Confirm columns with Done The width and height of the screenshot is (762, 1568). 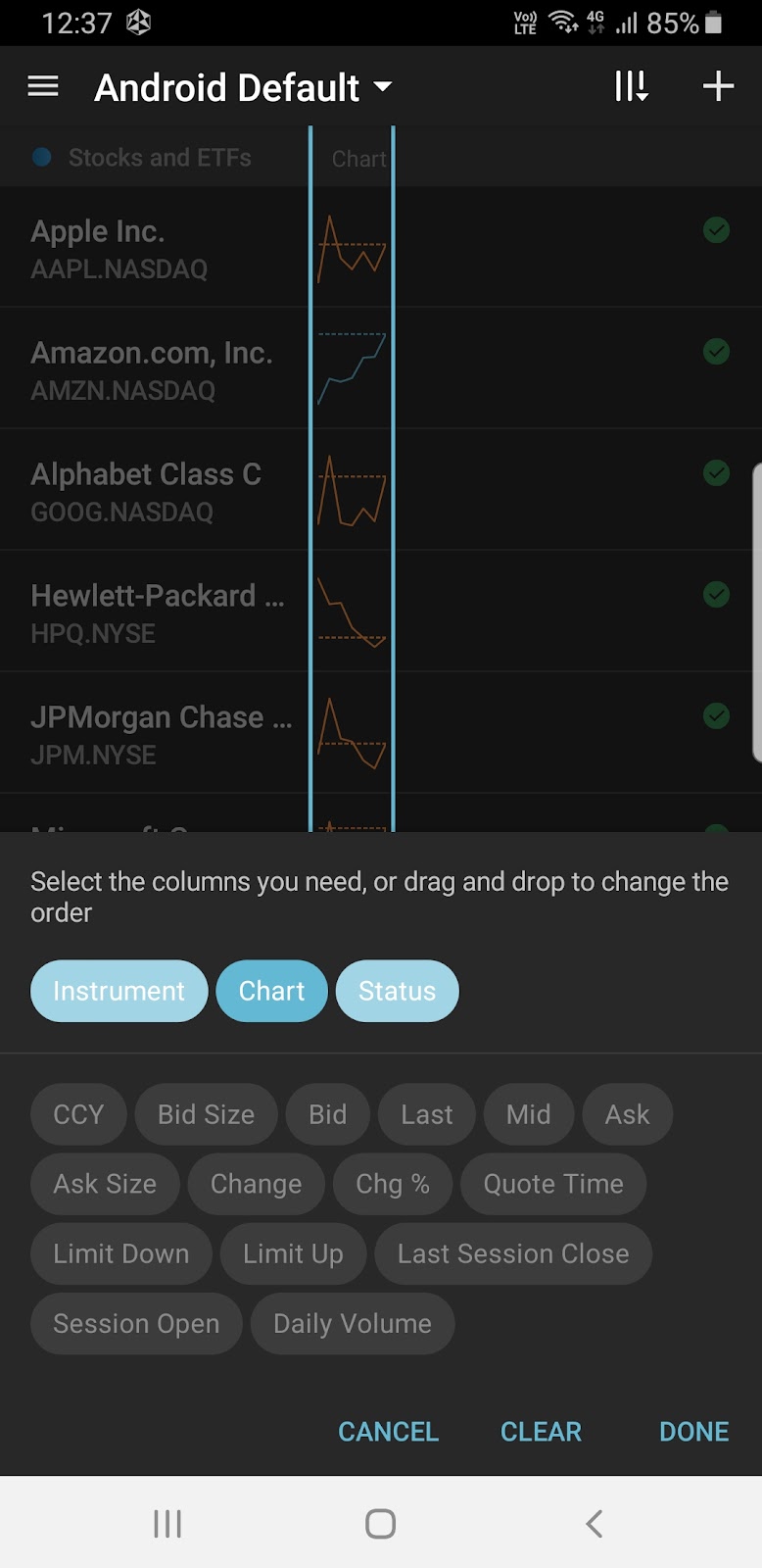693,1432
